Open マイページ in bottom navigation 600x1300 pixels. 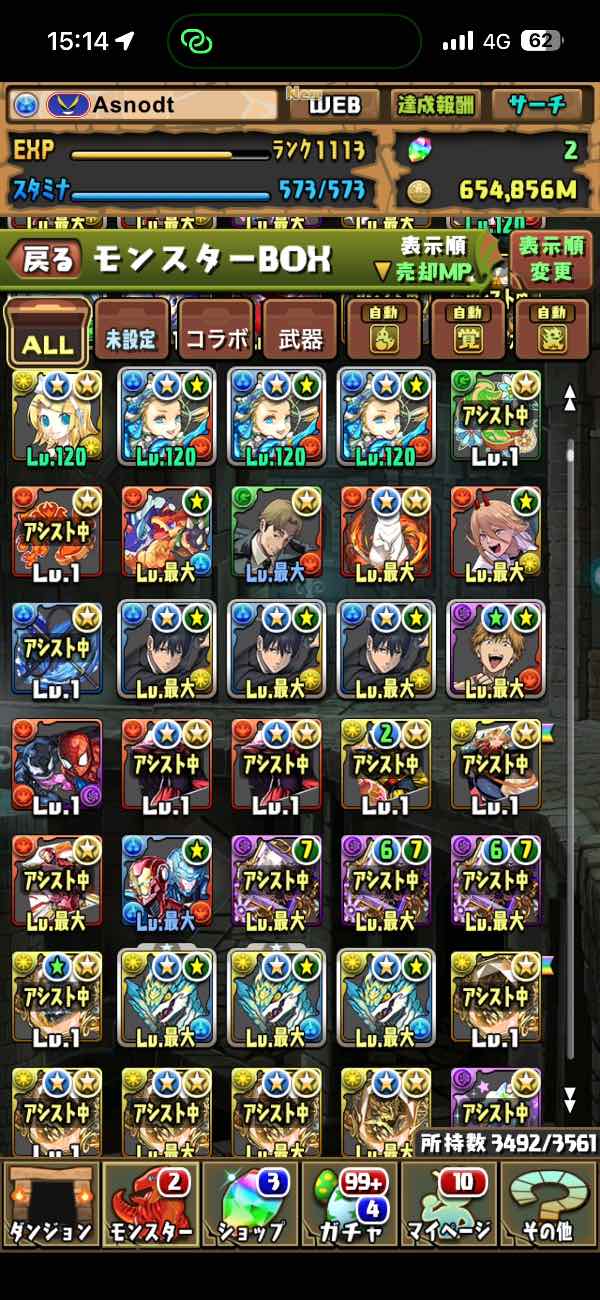[448, 1203]
